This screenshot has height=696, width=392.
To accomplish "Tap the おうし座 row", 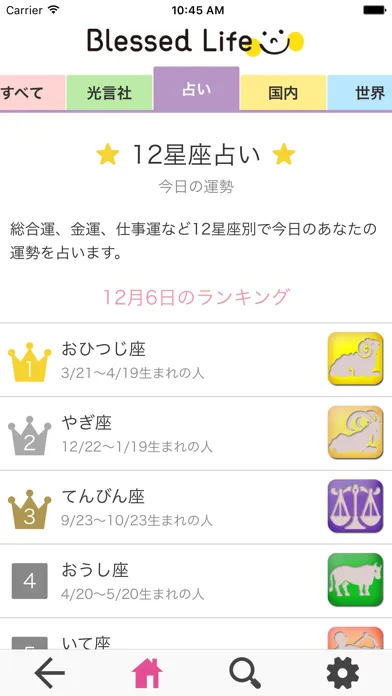I will [x=196, y=581].
